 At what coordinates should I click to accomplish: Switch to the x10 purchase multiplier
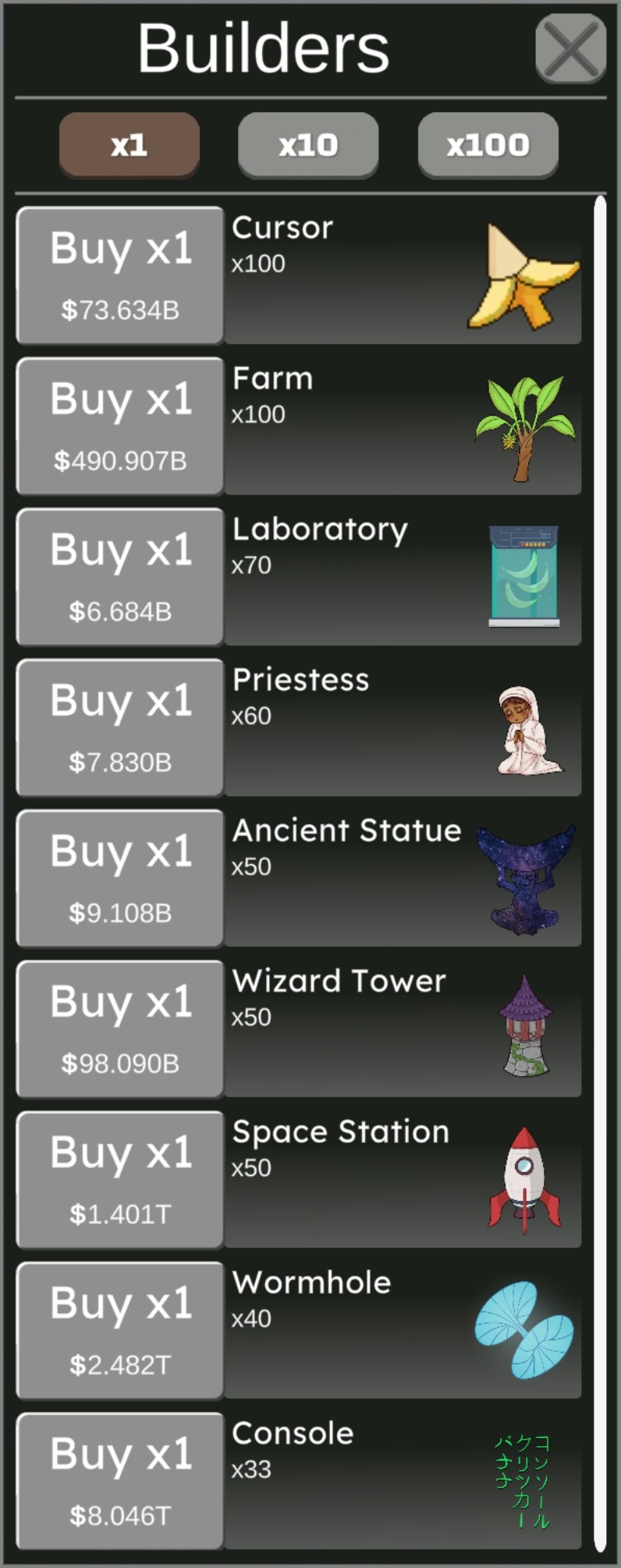point(308,145)
